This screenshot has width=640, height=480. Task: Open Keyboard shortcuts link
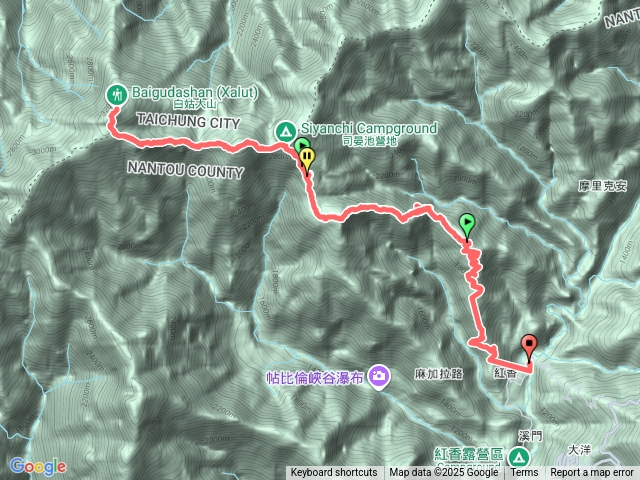334,473
